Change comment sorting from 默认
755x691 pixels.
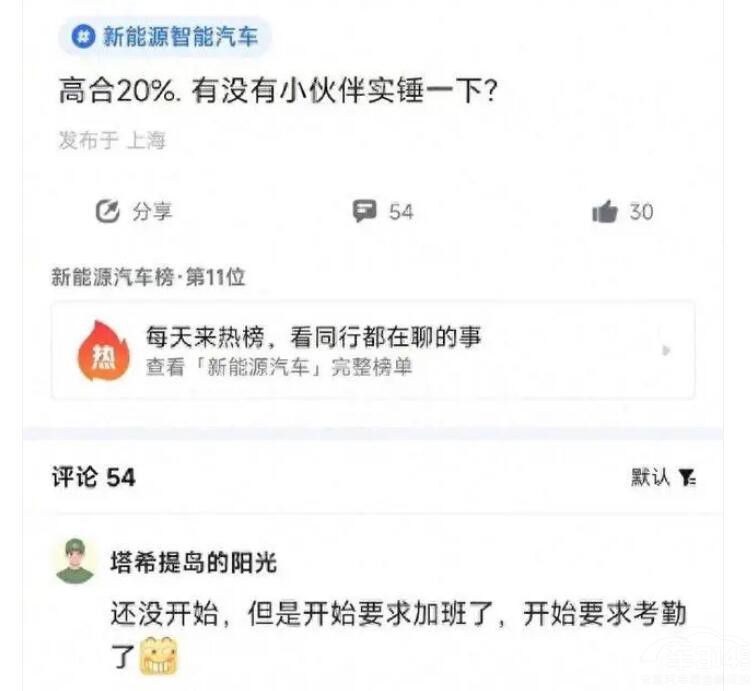pyautogui.click(x=663, y=477)
